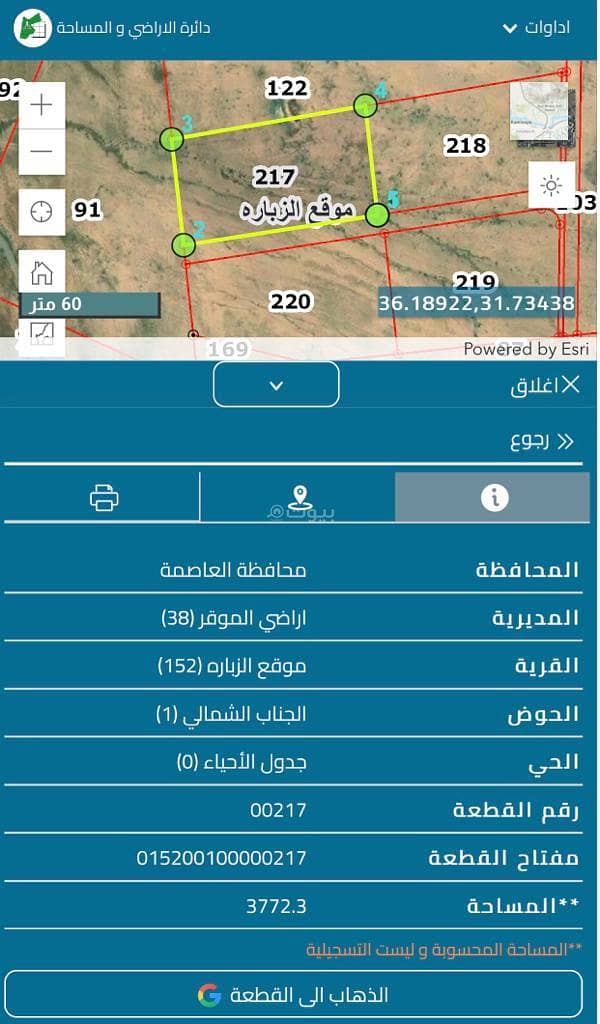Collapse the panel with the chevron
Screen dimensions: 600x1024
point(277,385)
